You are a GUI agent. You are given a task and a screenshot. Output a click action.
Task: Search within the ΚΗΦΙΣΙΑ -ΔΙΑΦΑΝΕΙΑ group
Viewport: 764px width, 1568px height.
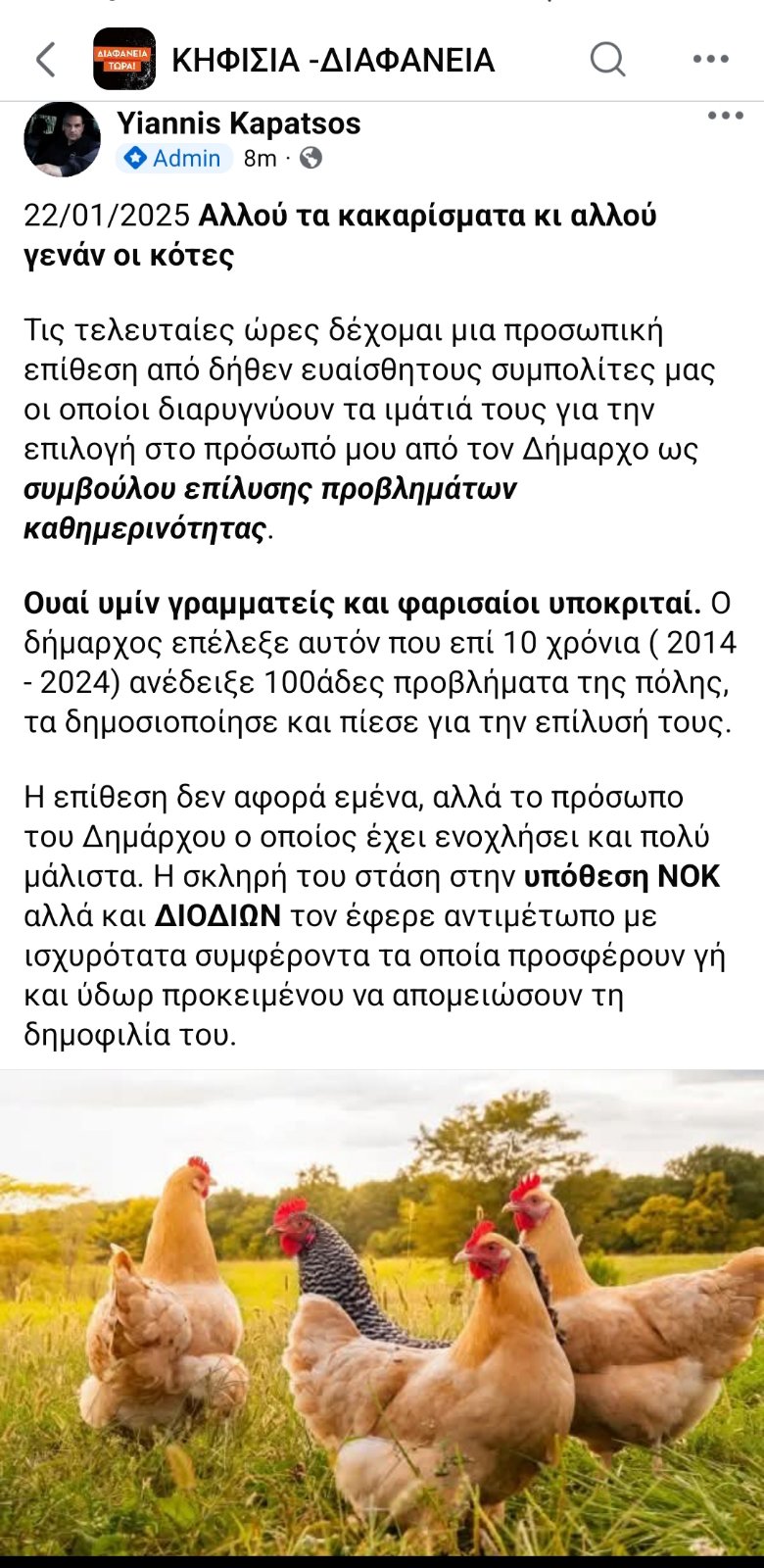point(607,60)
